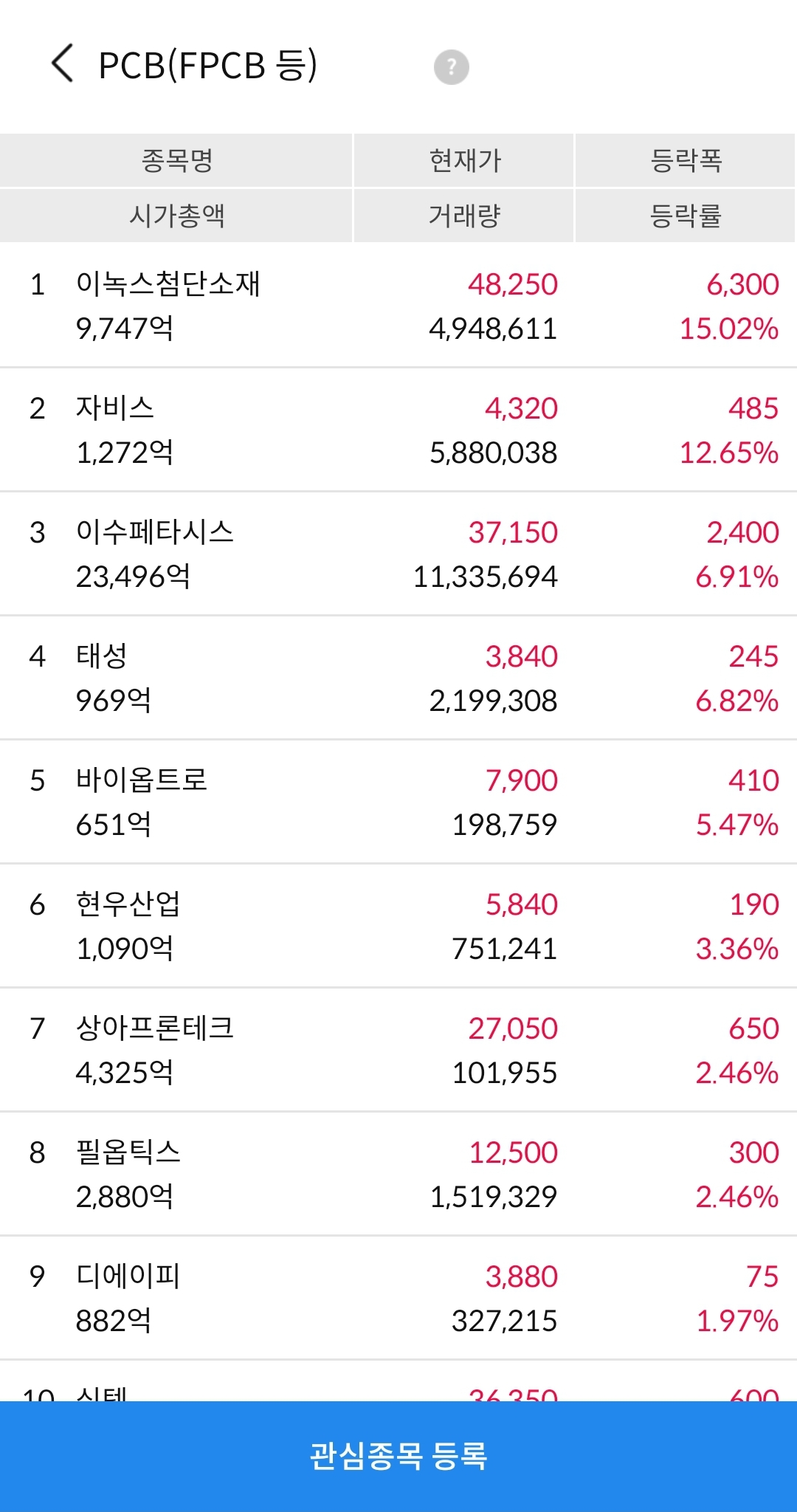View details for 상아프론테크

pos(398,1050)
